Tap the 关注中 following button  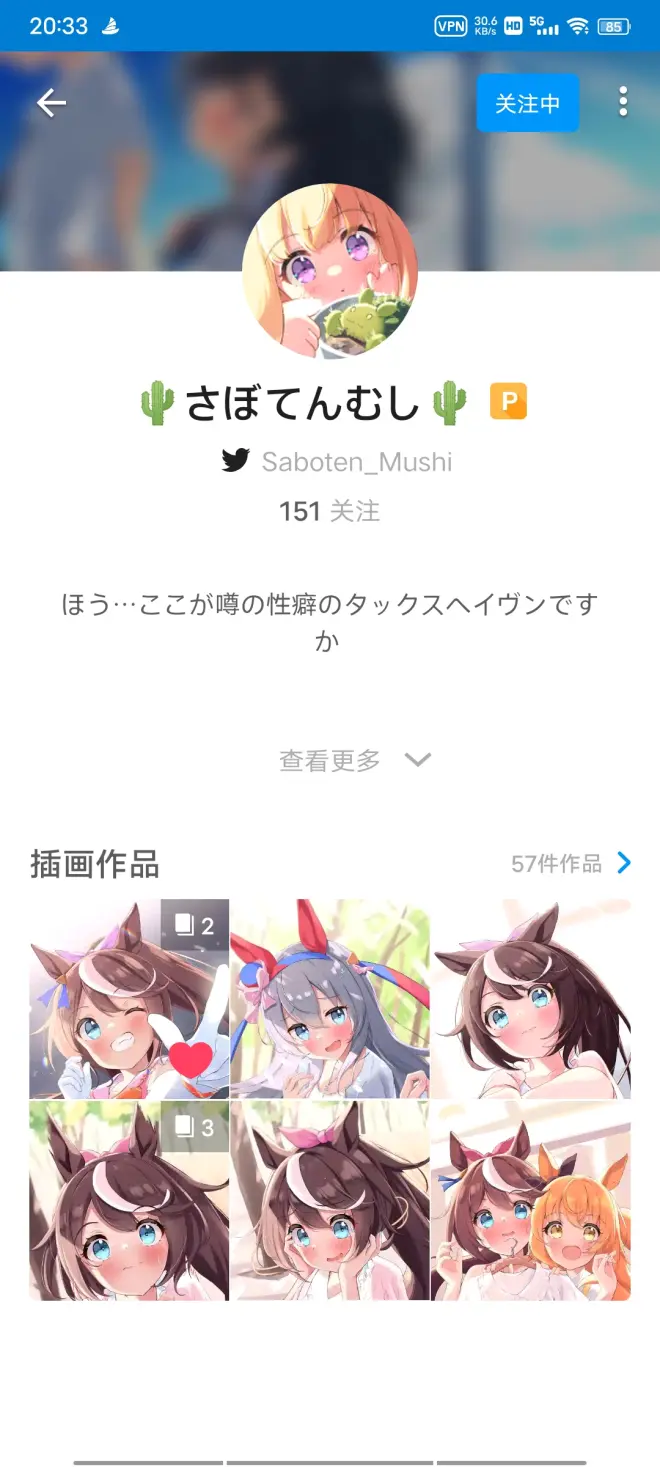[x=527, y=103]
